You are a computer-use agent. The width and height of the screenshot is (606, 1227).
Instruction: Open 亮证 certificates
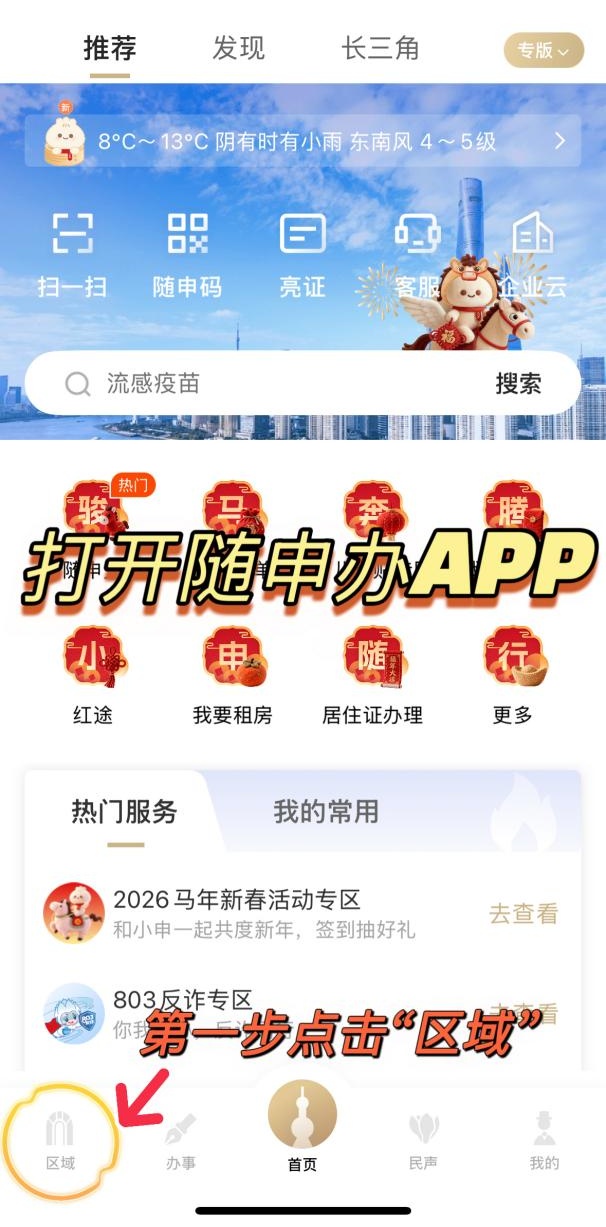tap(302, 254)
